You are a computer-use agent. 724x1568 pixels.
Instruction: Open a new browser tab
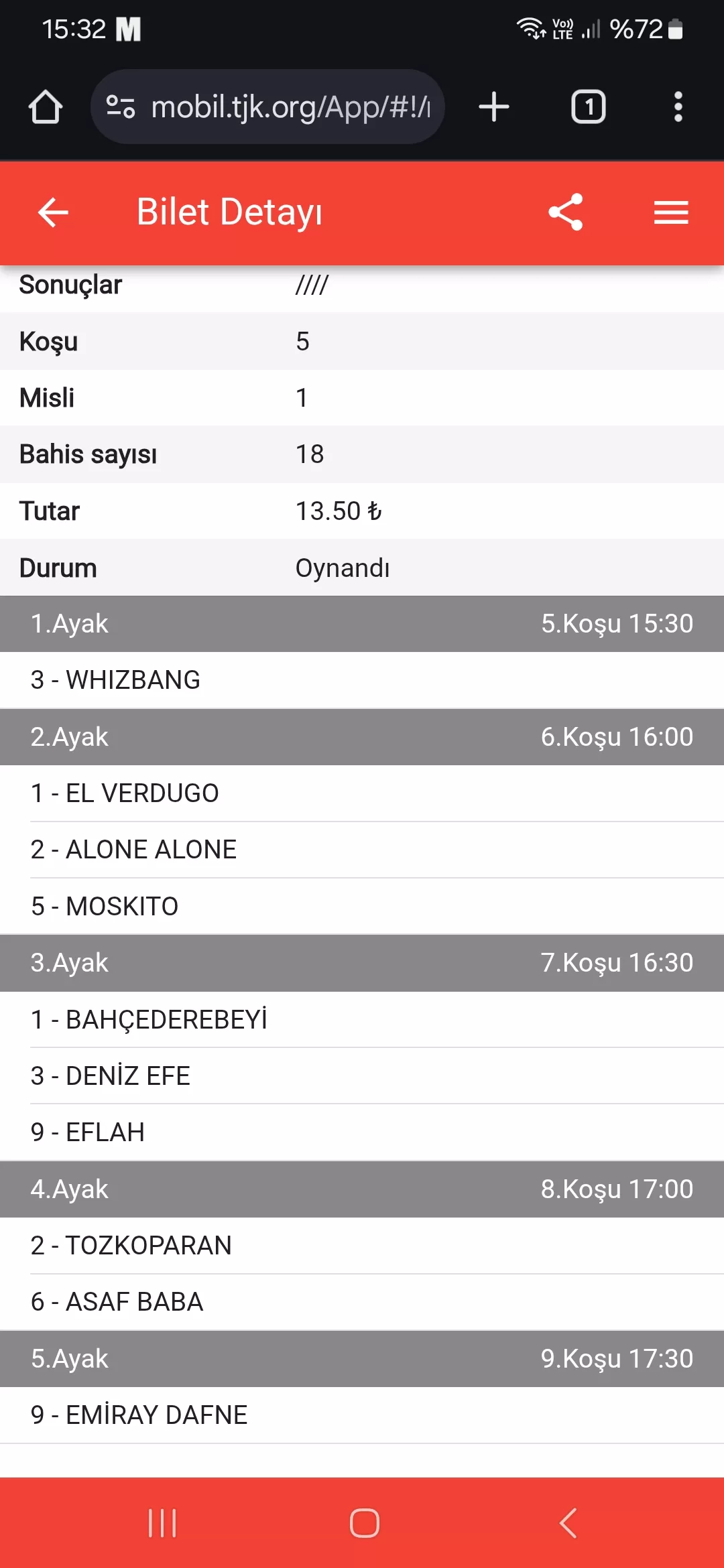tap(494, 107)
